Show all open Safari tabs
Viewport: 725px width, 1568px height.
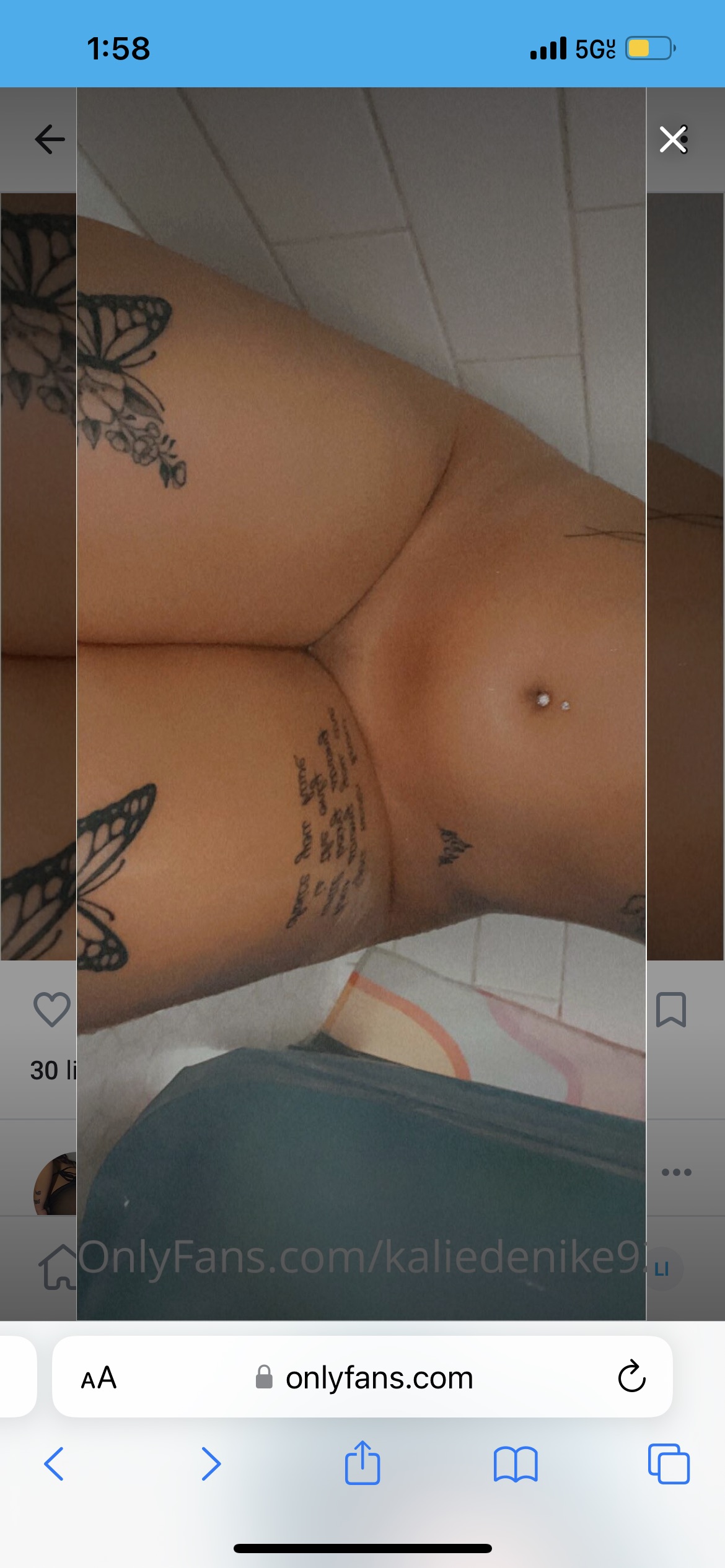coord(669,1464)
